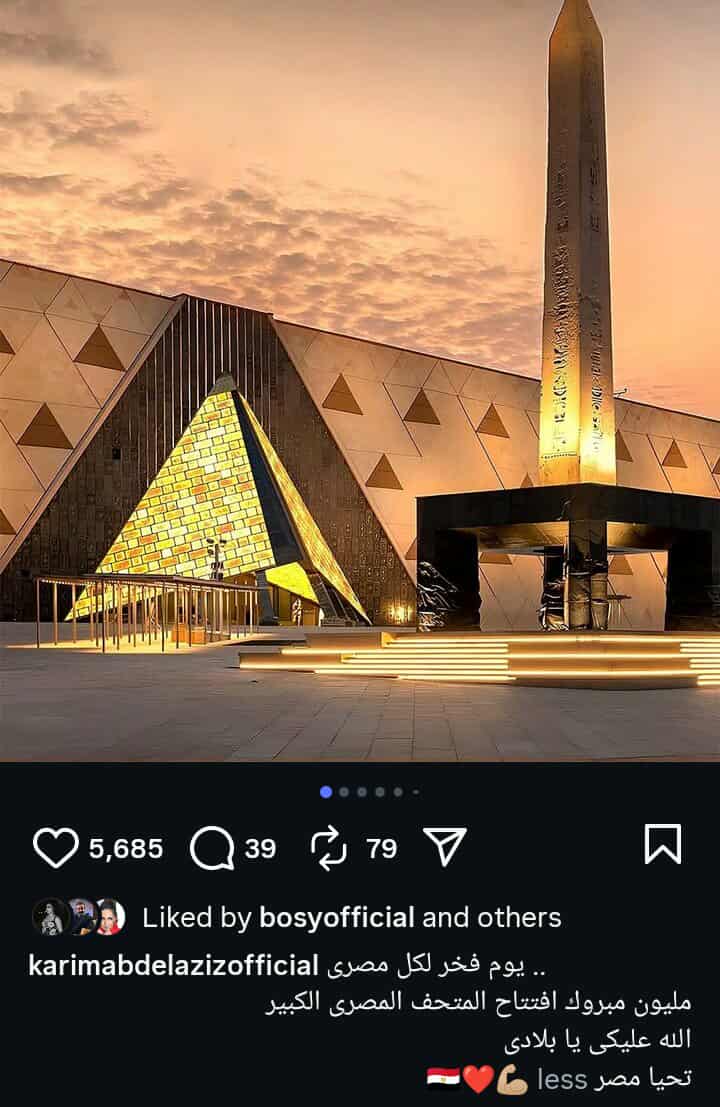Repost this museum post
This screenshot has width=720, height=1107.
329,848
